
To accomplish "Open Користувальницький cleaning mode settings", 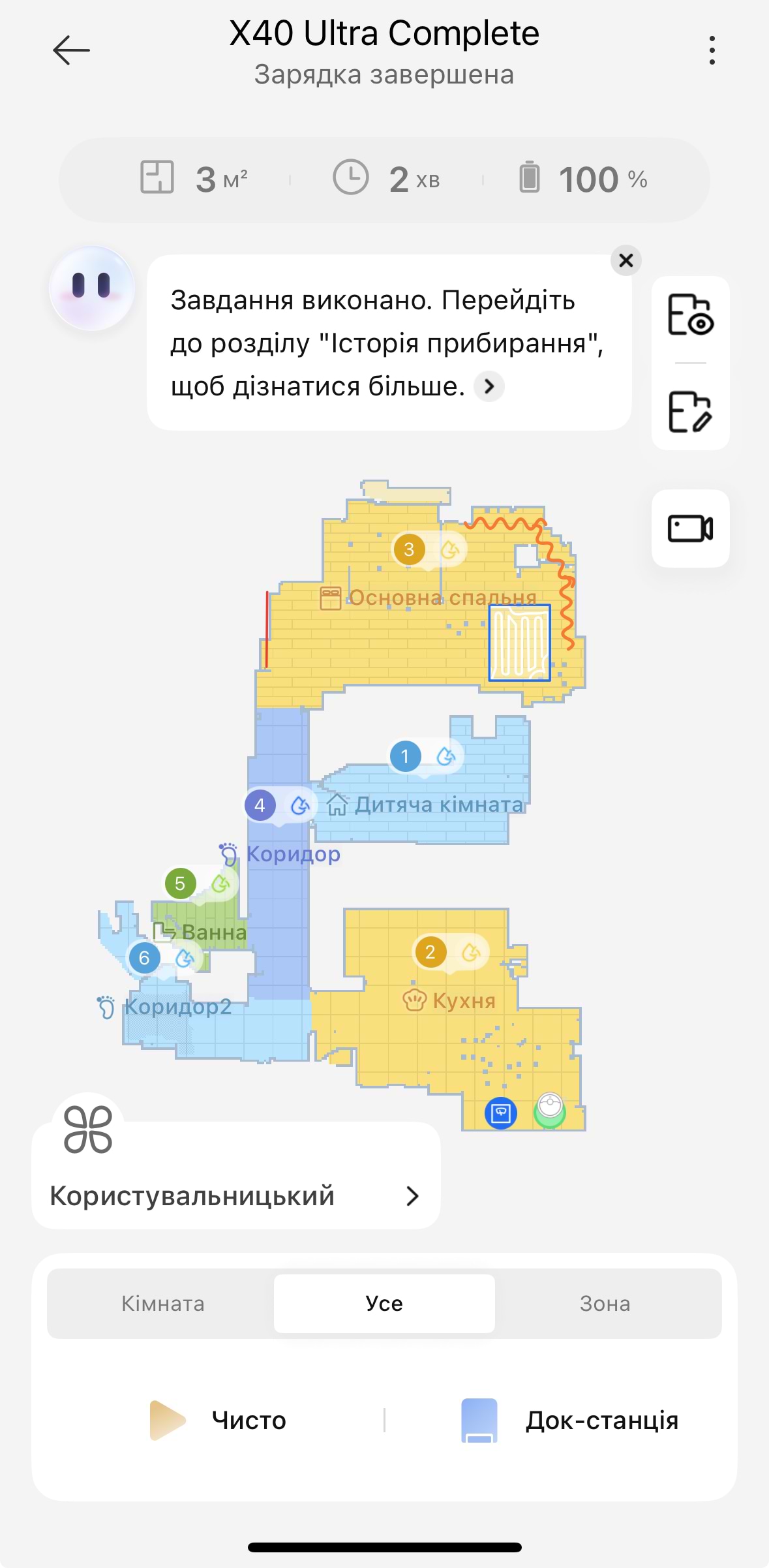I will click(235, 1195).
